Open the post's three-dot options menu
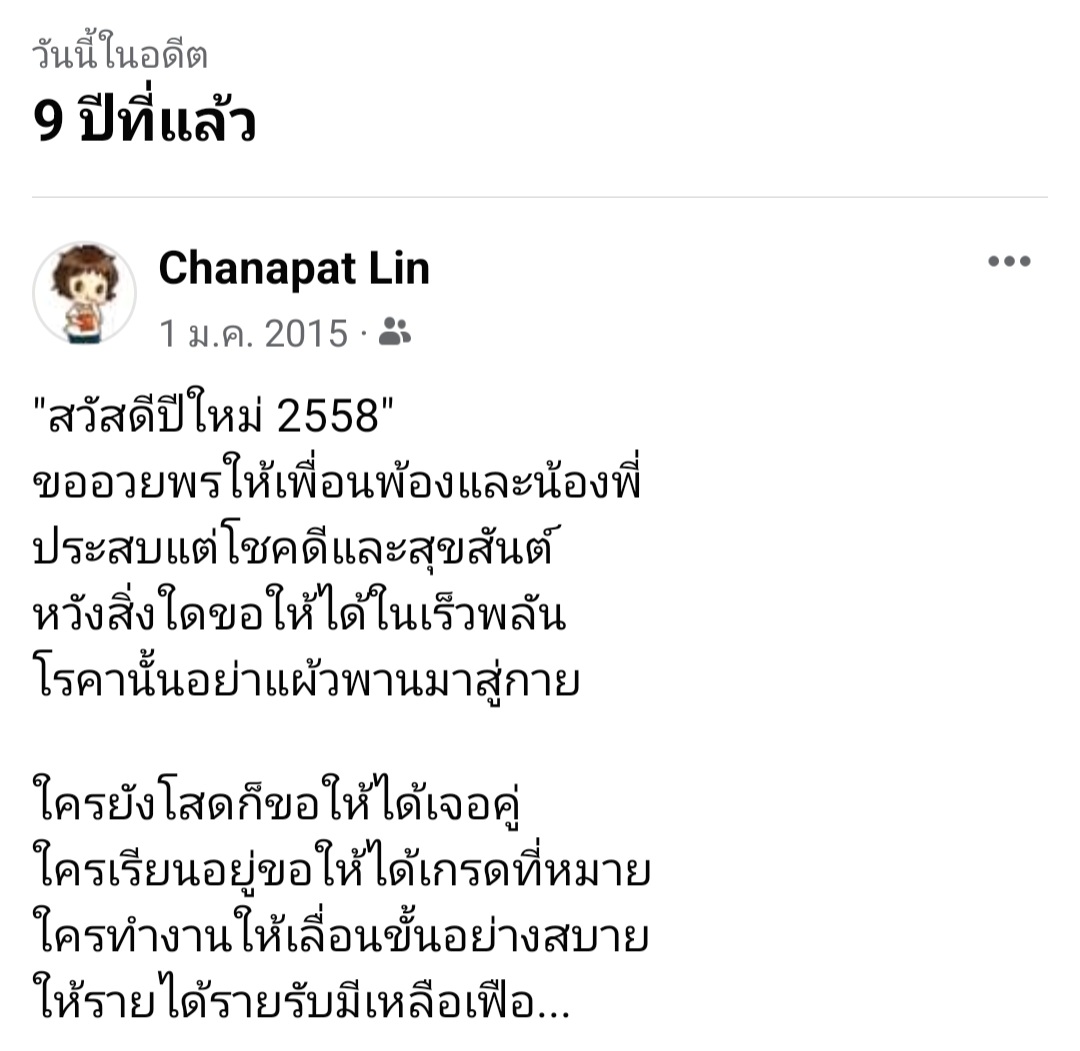 pos(1008,263)
